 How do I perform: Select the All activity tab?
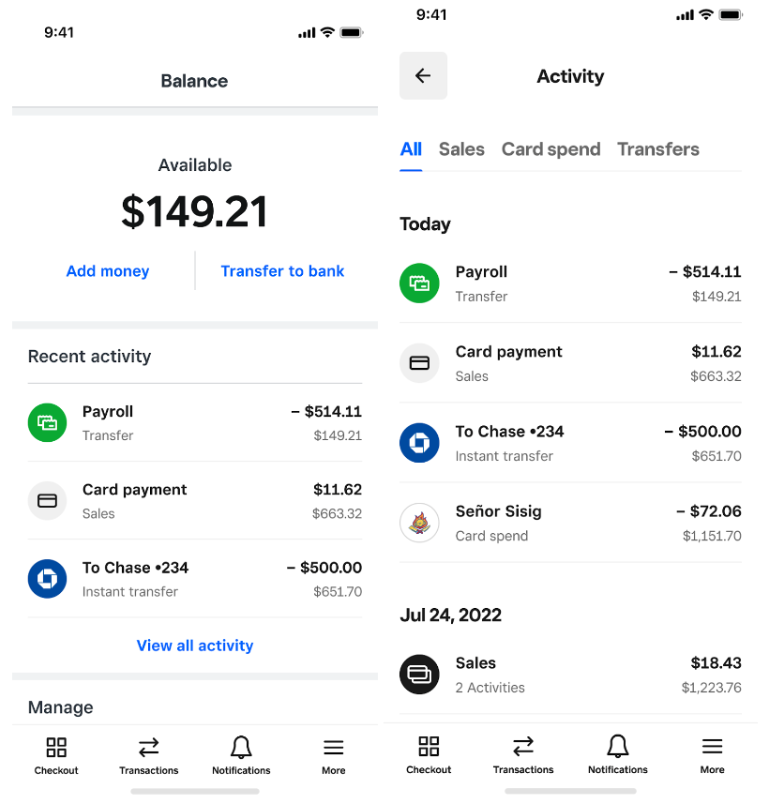[x=411, y=149]
